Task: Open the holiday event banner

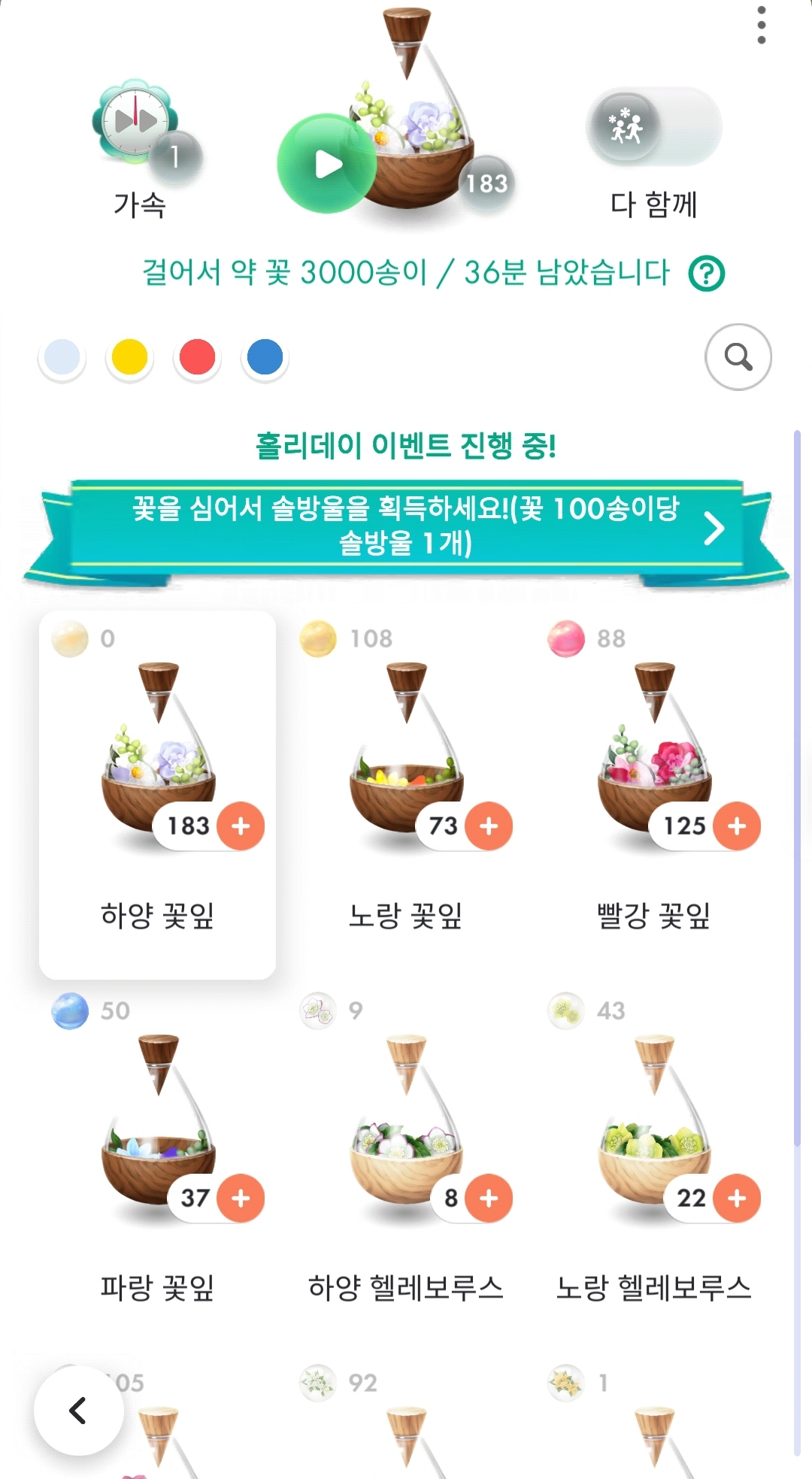Action: tap(406, 528)
